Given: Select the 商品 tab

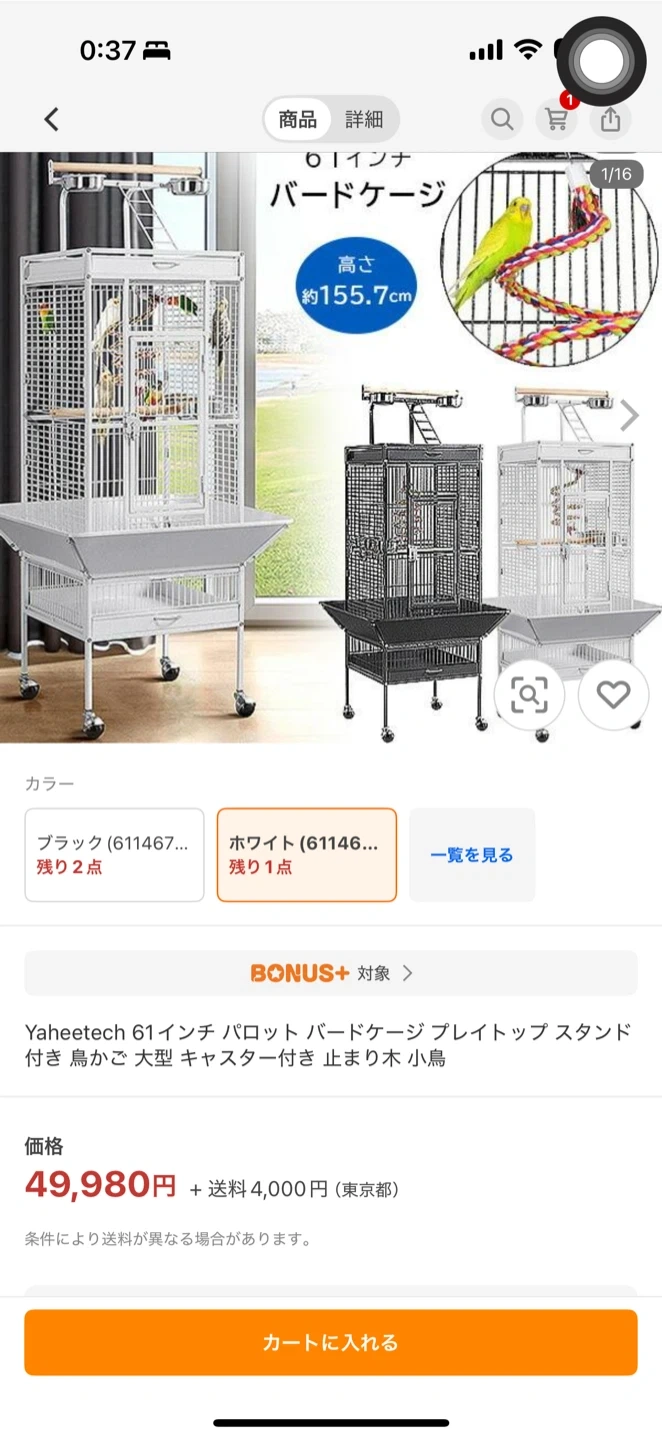Looking at the screenshot, I should (297, 120).
